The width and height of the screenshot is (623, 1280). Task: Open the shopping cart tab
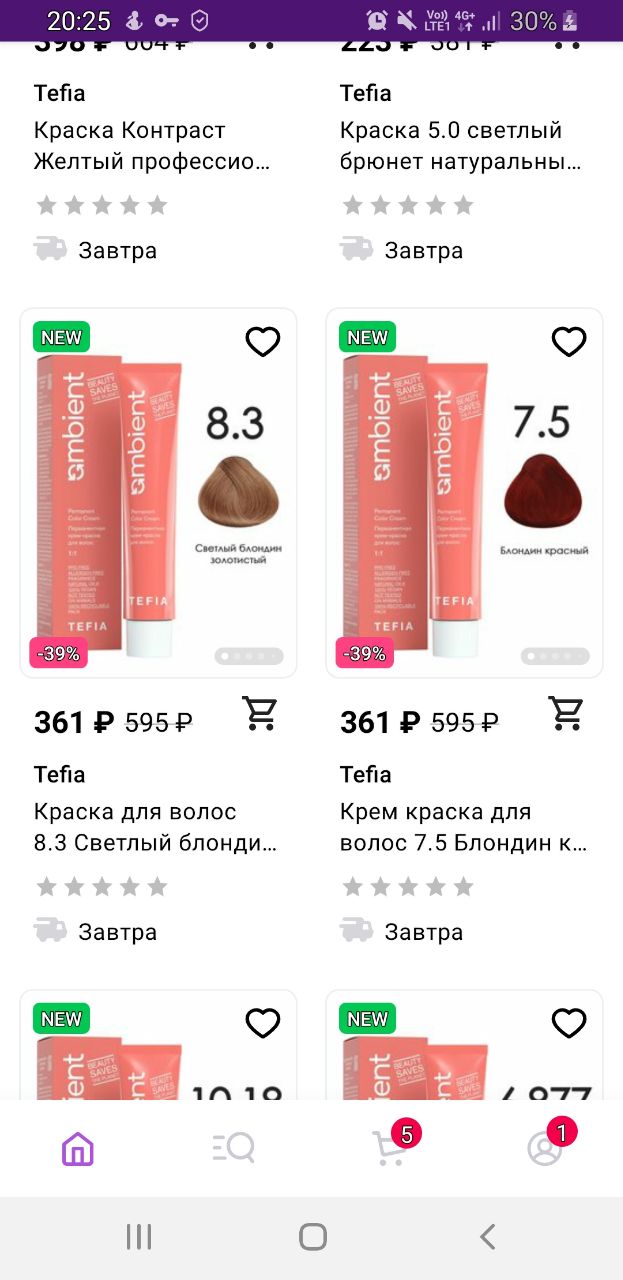click(x=391, y=1147)
